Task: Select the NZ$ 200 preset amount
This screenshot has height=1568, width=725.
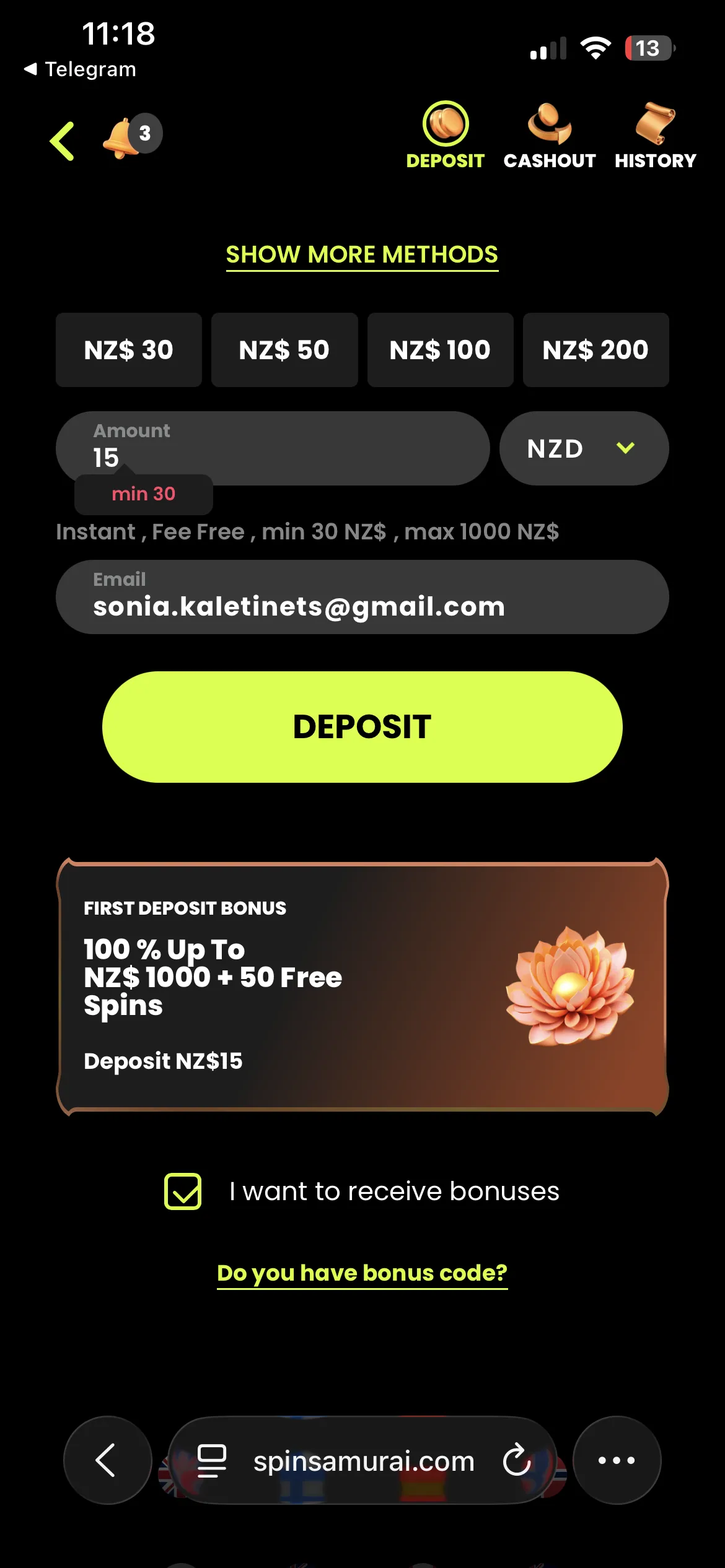Action: click(x=595, y=350)
